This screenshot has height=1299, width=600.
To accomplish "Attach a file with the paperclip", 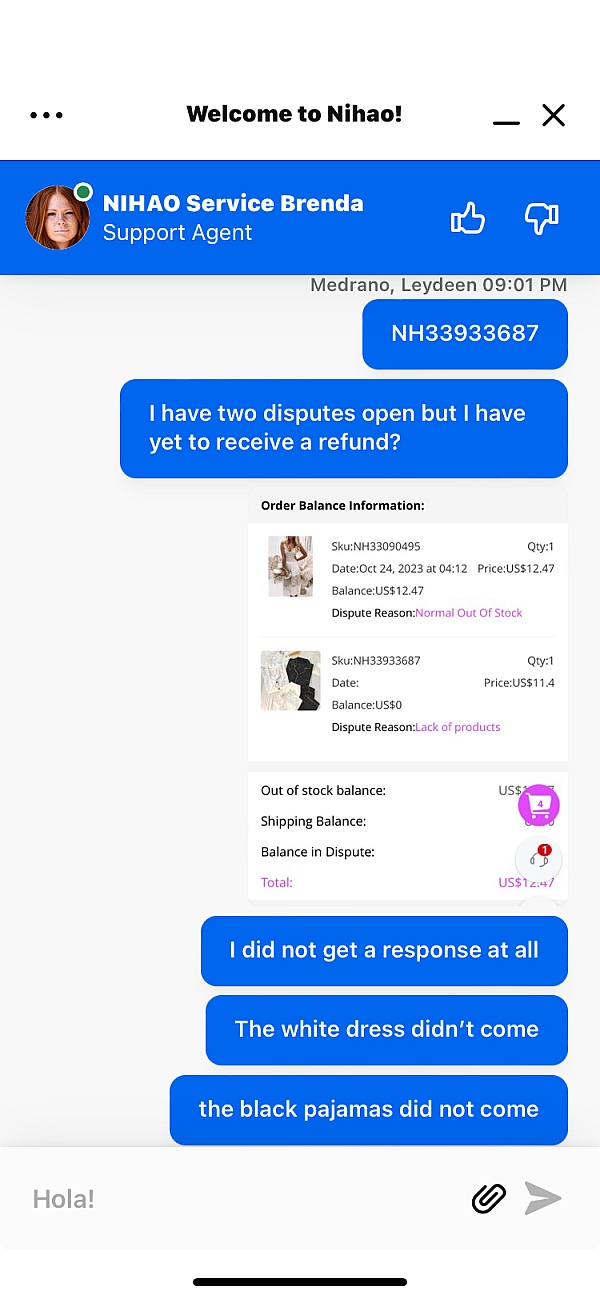I will coord(488,1197).
